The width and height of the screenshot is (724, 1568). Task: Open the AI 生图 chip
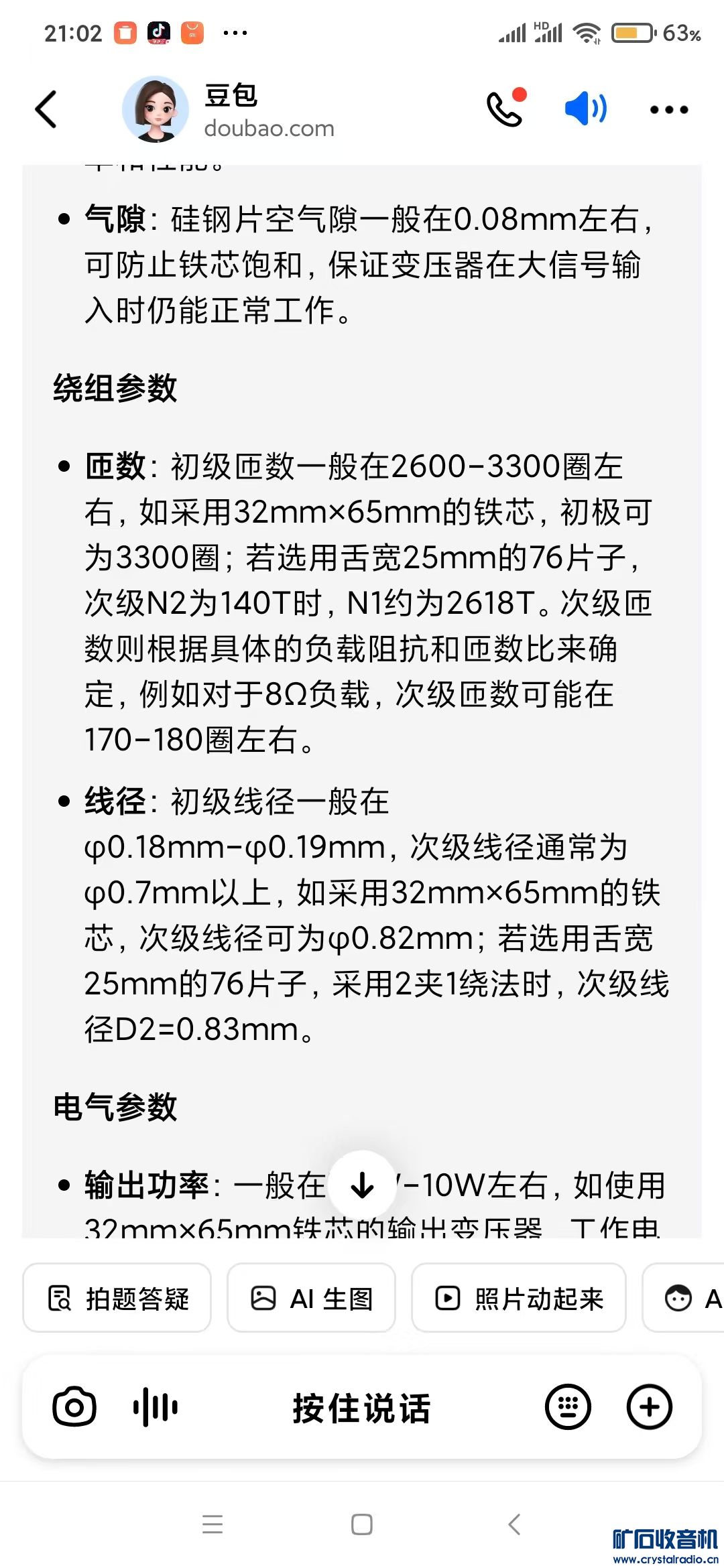click(x=311, y=1298)
